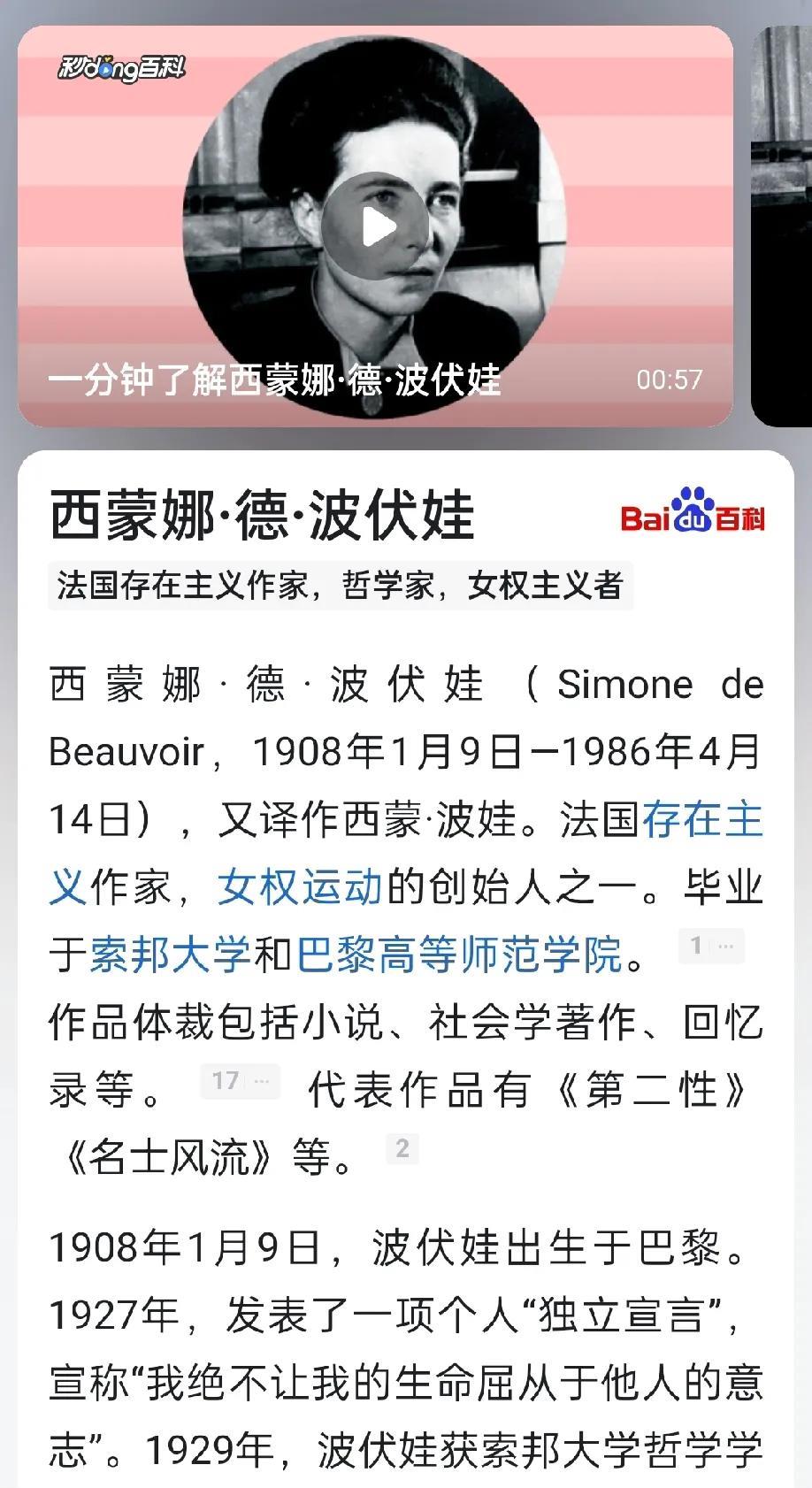Open reference 1 after 巴黎高等师范学院

coord(711,946)
